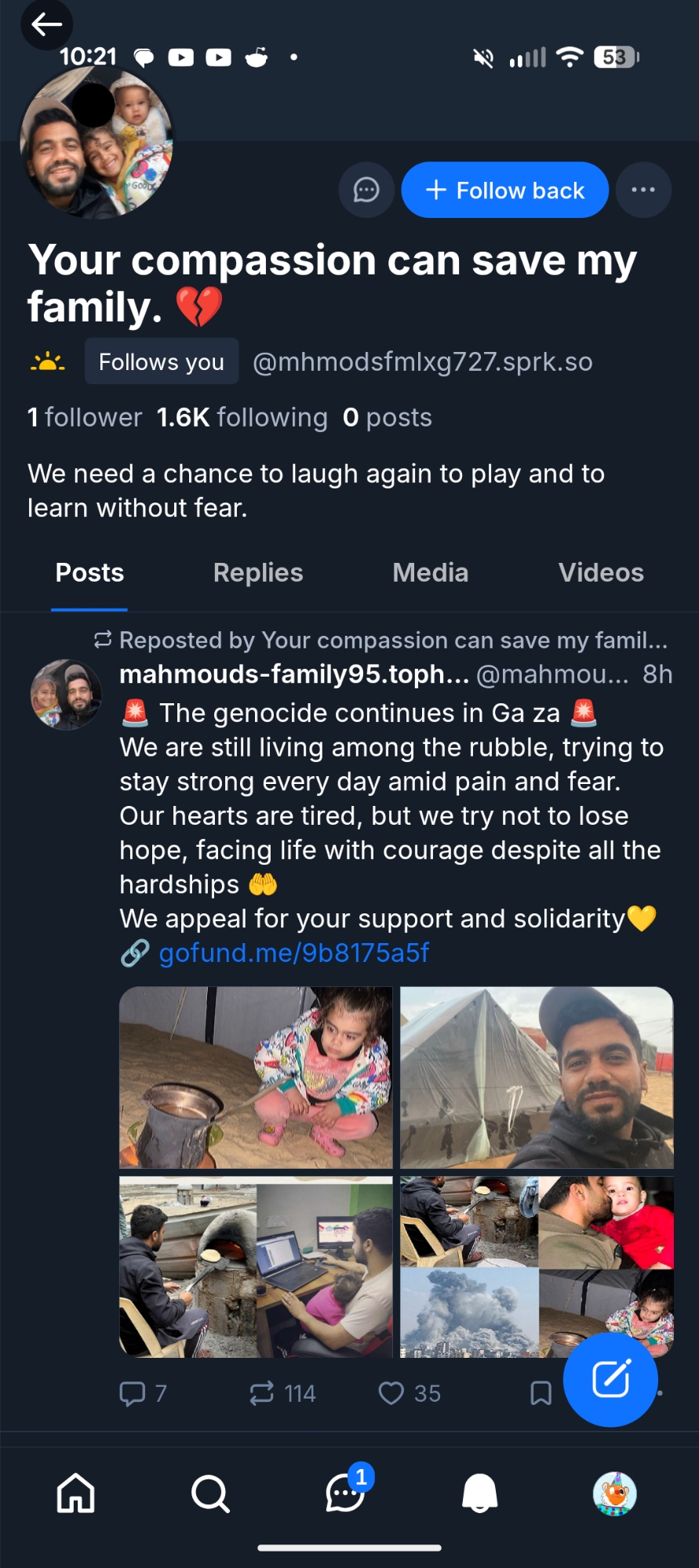The height and width of the screenshot is (1568, 699).
Task: View the 1.6K following list
Action: coord(242,417)
